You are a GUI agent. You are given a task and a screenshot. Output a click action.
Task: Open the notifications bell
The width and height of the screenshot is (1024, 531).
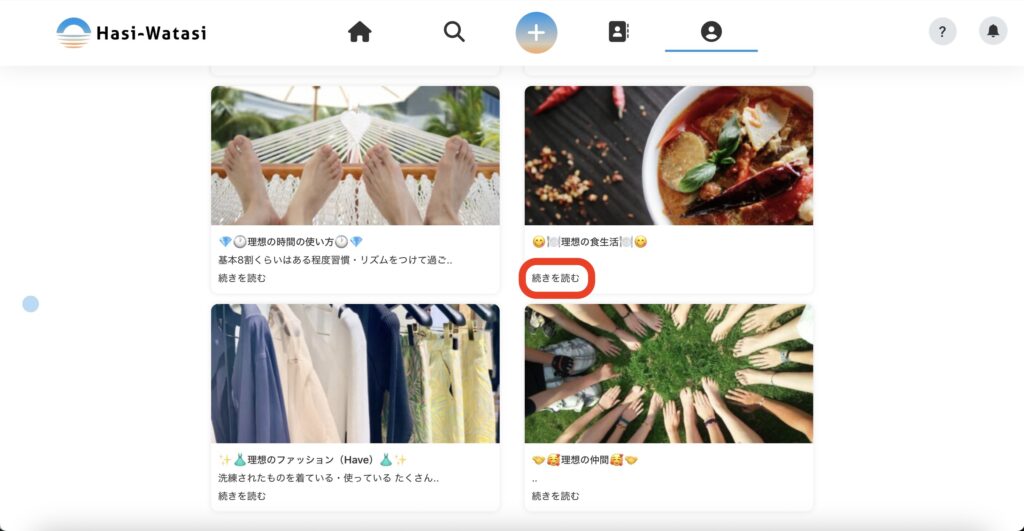993,32
